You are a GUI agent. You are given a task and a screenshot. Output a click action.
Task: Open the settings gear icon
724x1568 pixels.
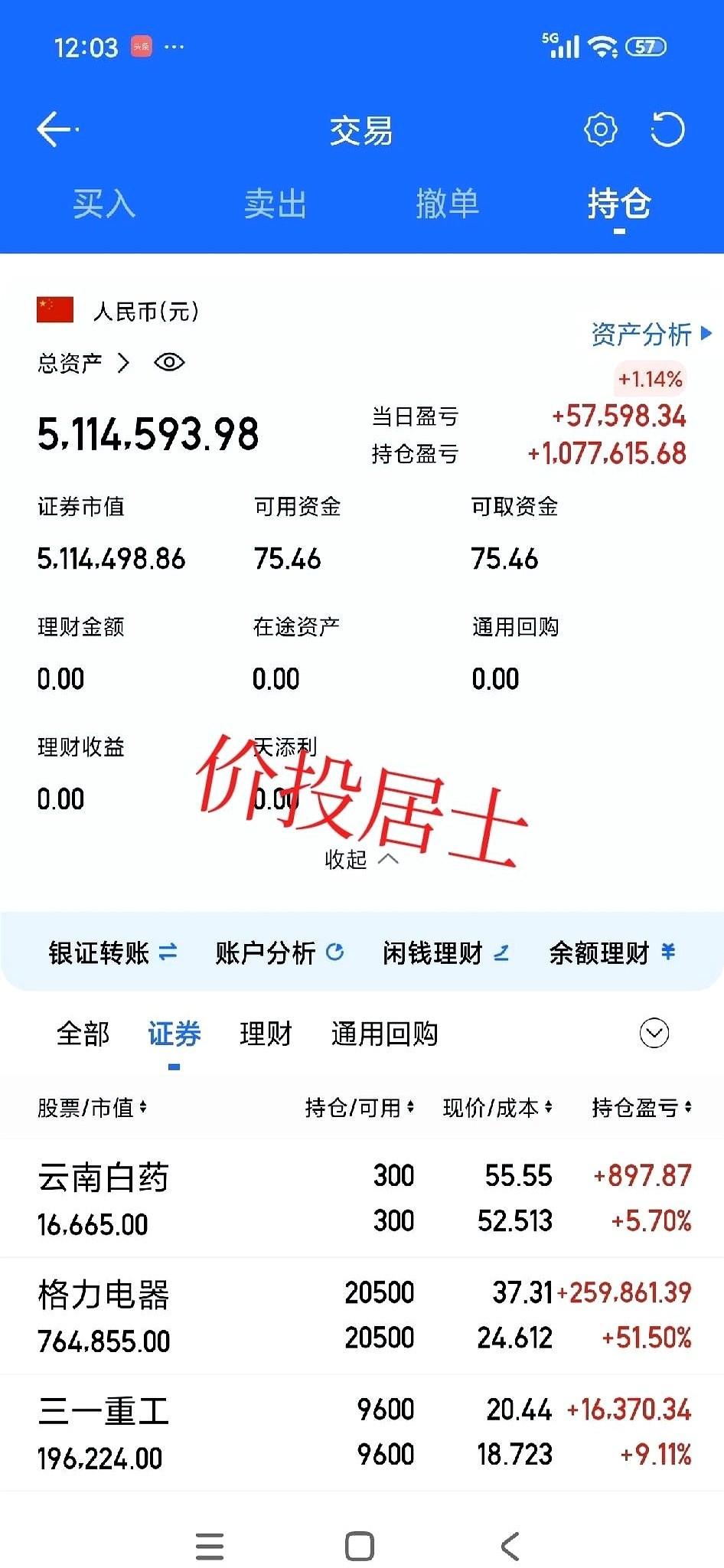[x=600, y=129]
